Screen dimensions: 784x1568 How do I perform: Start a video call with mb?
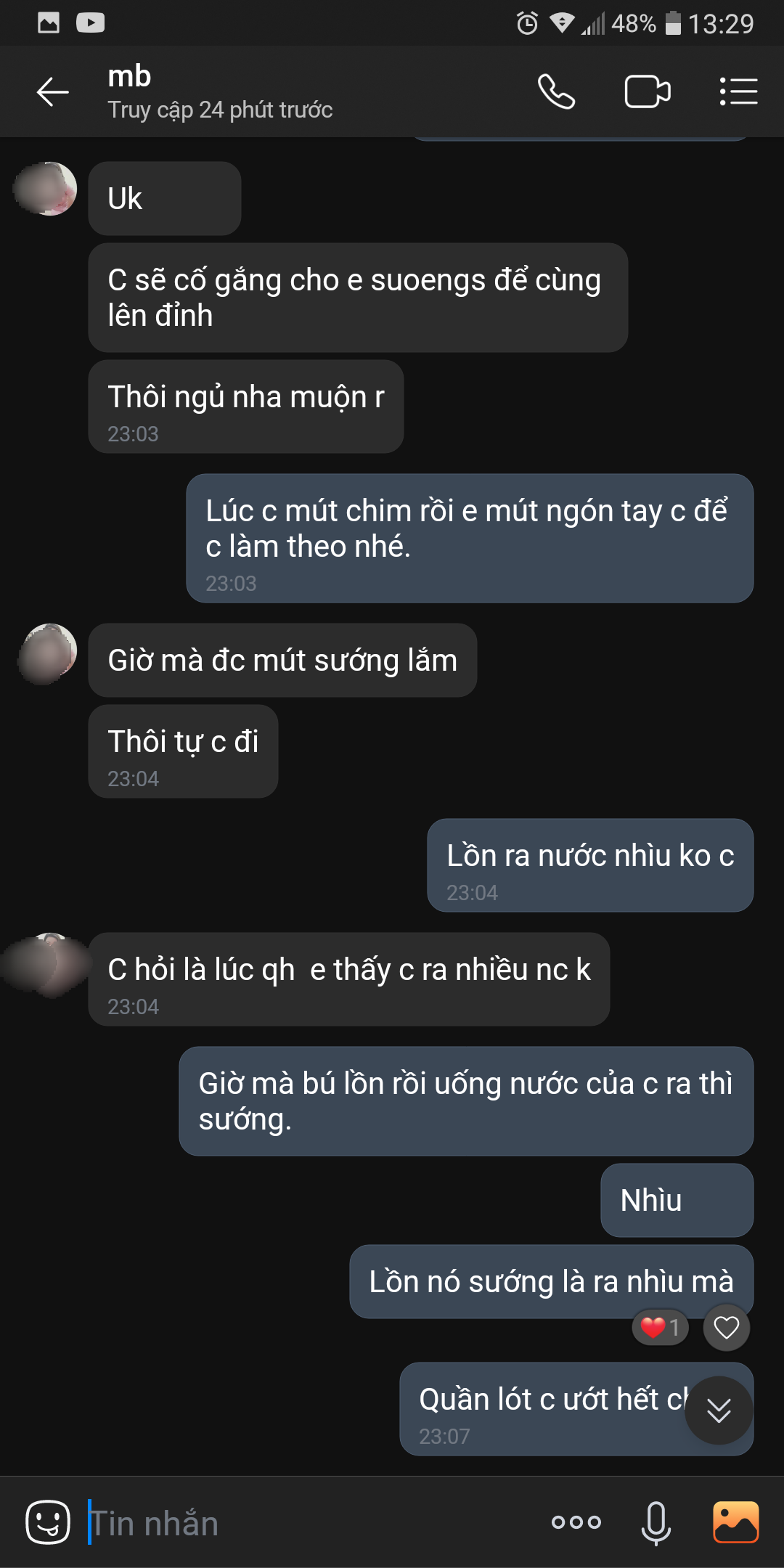click(647, 92)
